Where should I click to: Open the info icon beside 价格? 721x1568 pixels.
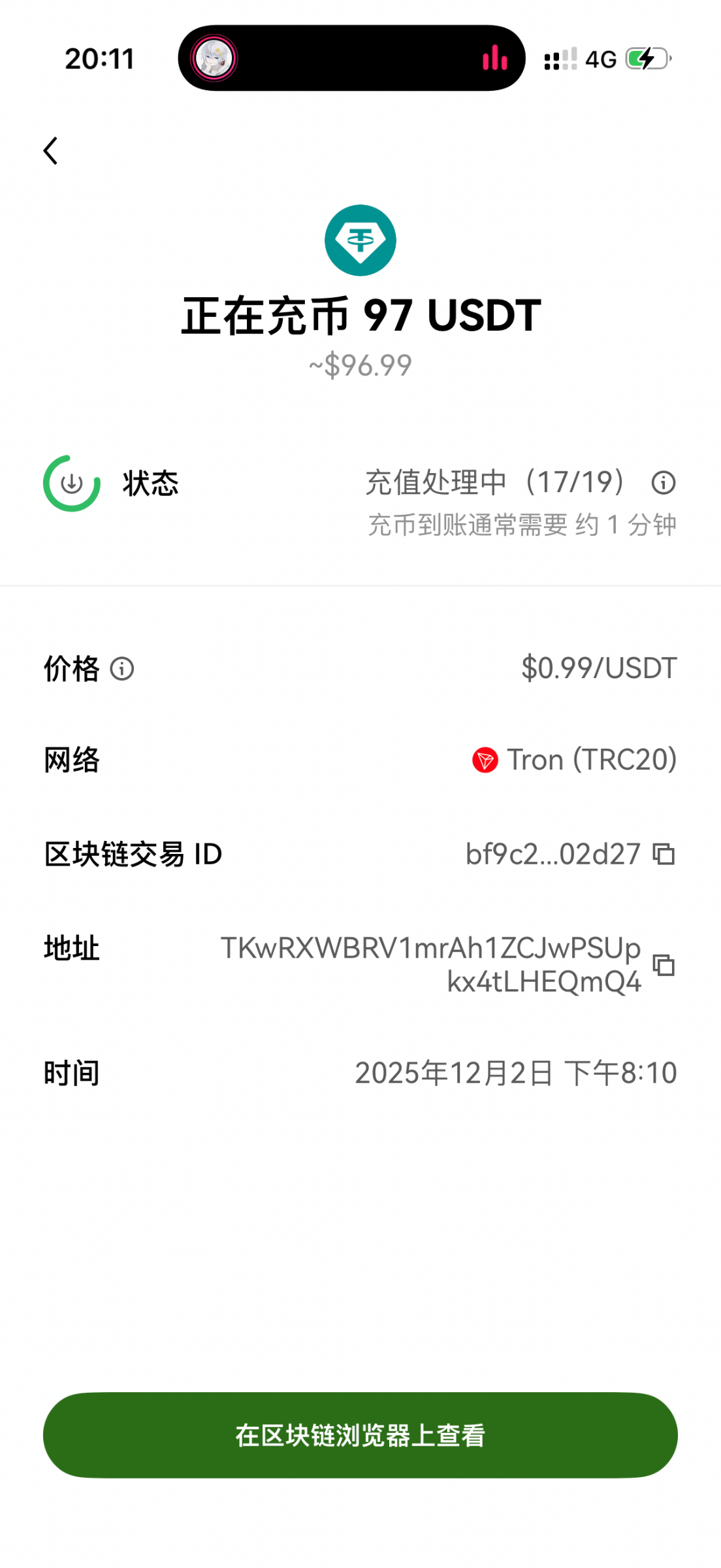tap(122, 668)
